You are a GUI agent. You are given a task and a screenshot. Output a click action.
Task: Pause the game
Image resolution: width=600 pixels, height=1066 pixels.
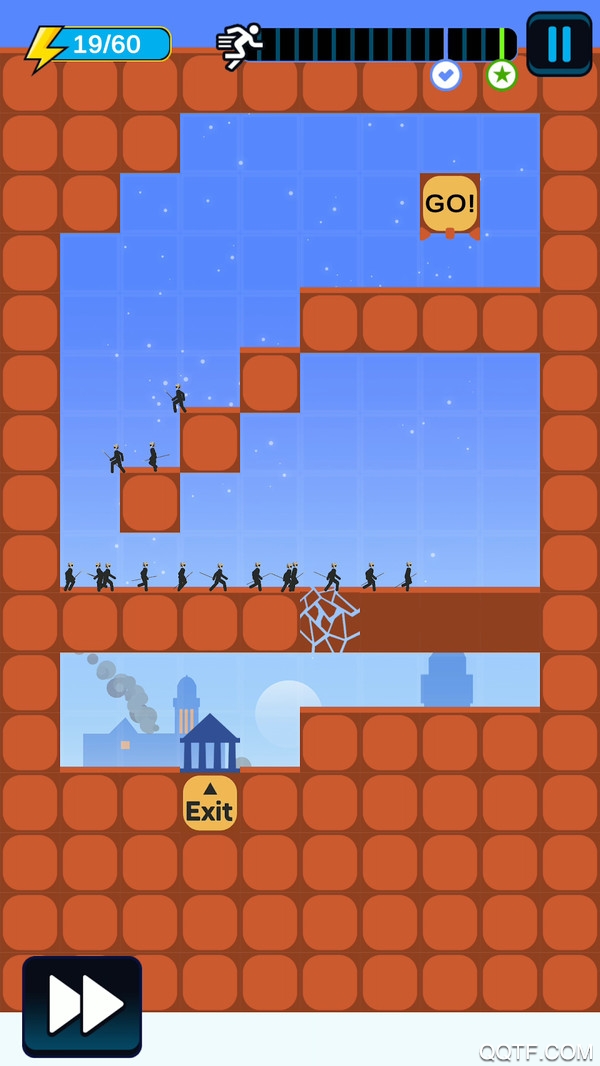pyautogui.click(x=559, y=44)
